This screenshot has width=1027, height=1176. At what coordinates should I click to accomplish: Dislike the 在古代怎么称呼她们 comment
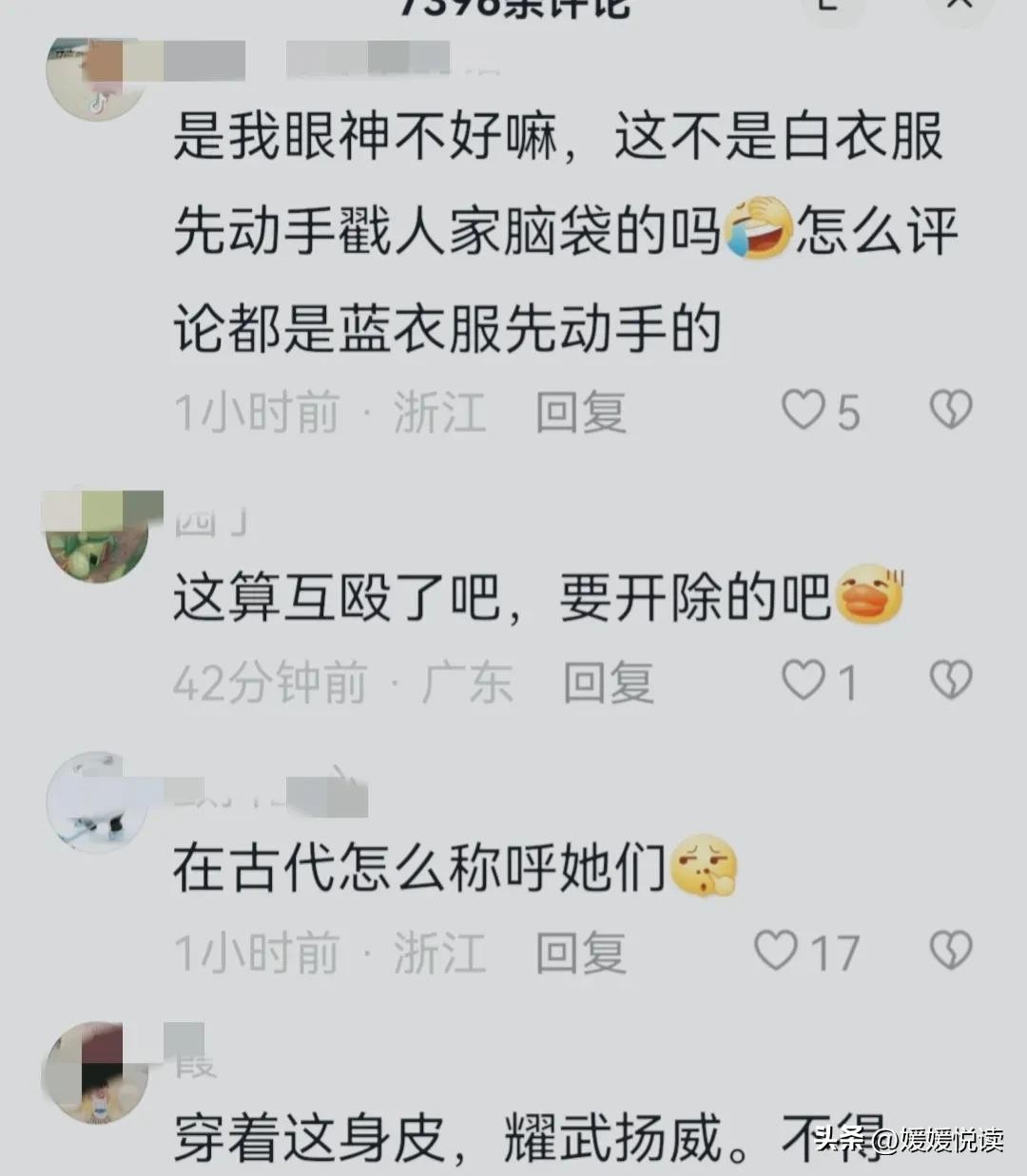tap(950, 951)
